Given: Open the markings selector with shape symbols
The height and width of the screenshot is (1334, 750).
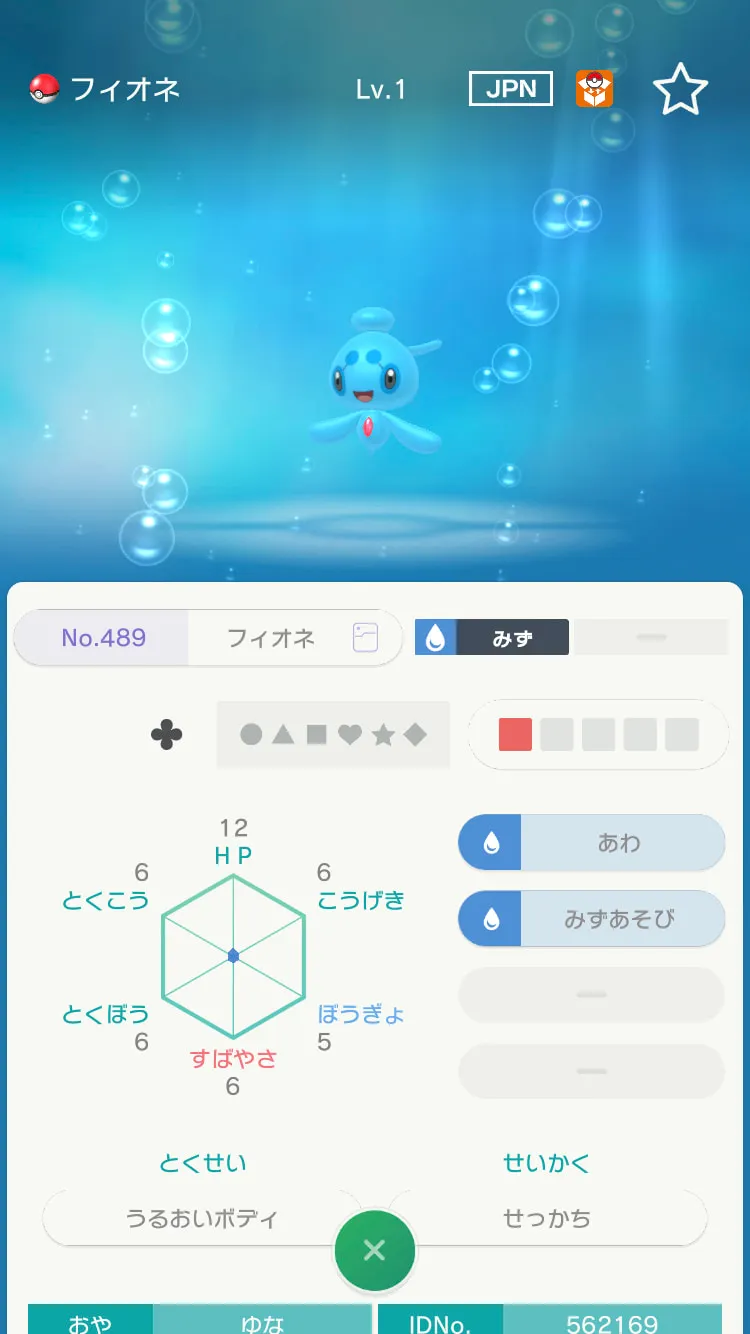Looking at the screenshot, I should (x=333, y=735).
